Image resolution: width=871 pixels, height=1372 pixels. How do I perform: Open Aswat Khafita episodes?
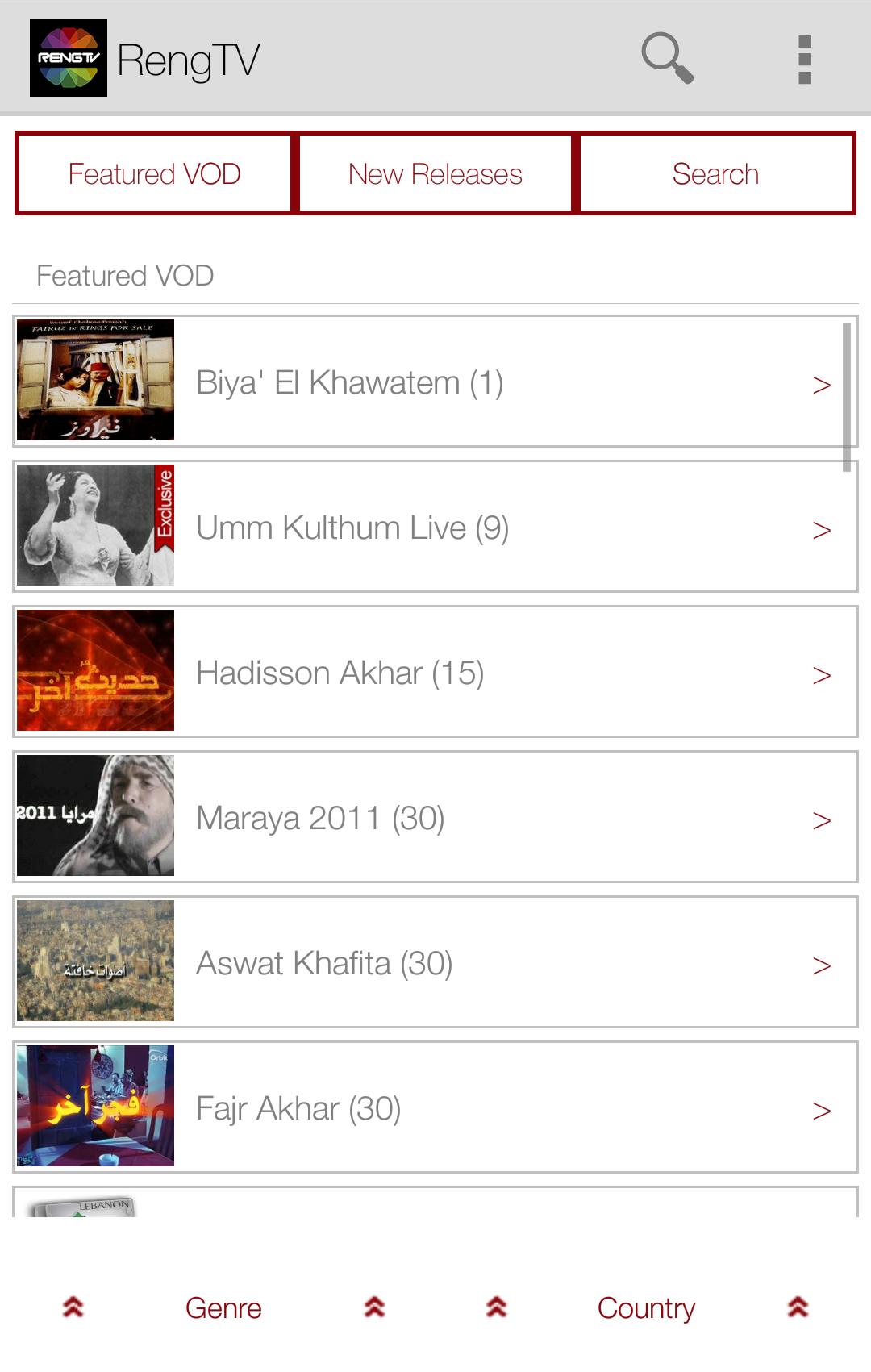[x=435, y=962]
